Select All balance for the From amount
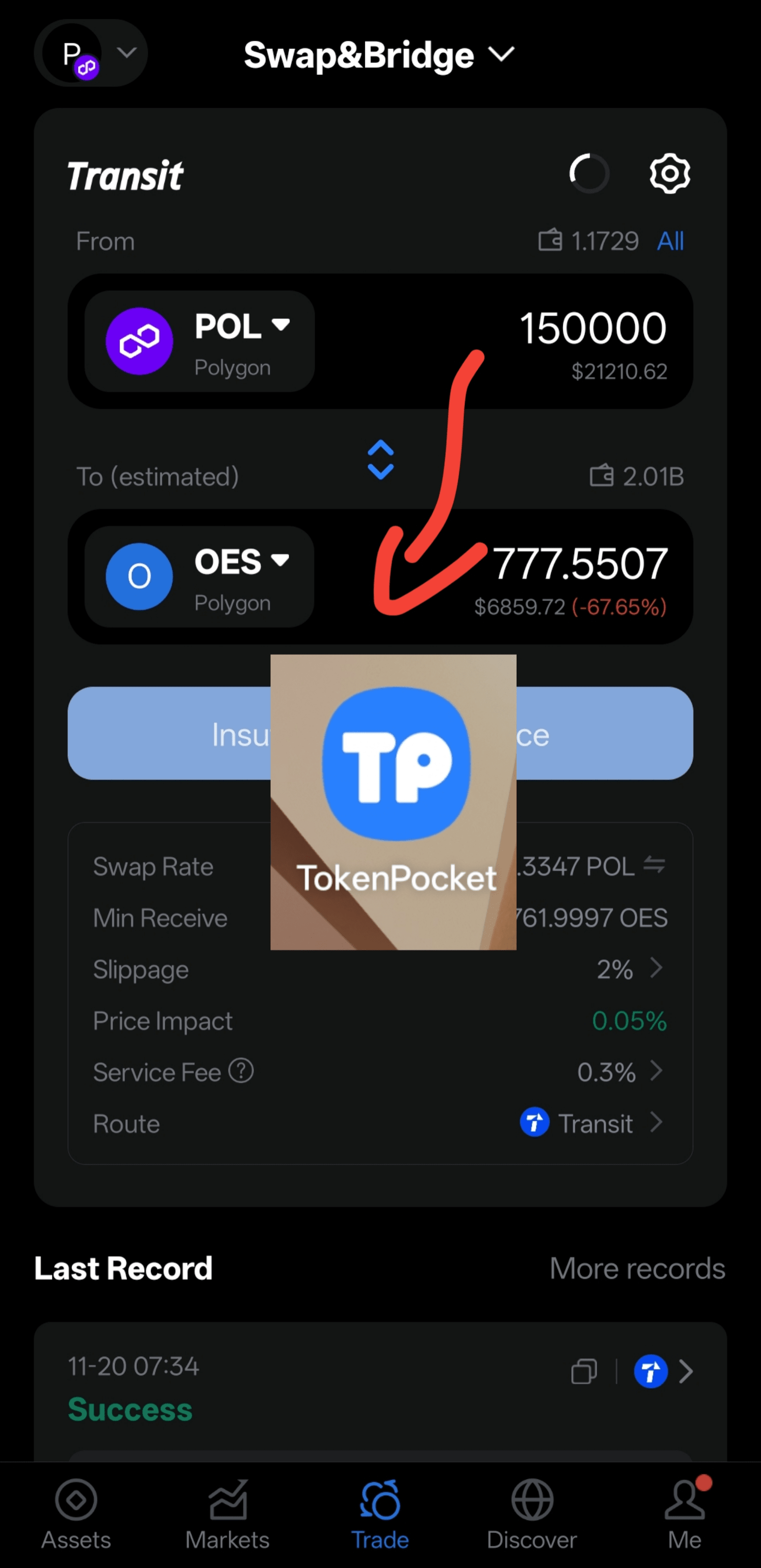This screenshot has height=1568, width=761. click(x=670, y=242)
